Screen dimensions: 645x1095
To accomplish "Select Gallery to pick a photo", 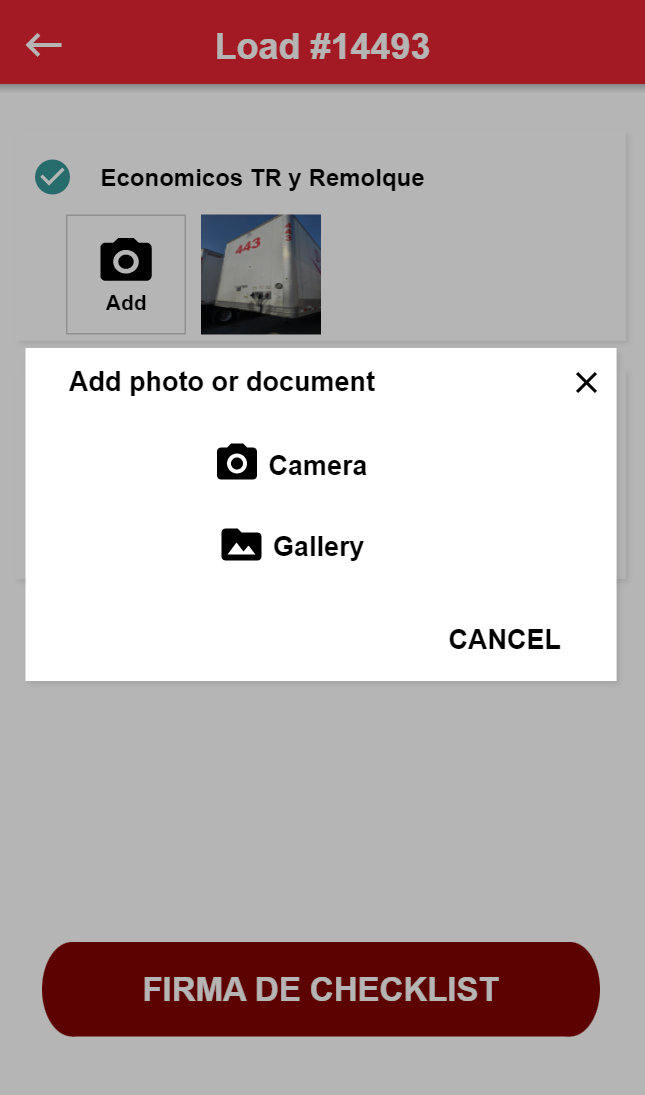I will (x=292, y=546).
